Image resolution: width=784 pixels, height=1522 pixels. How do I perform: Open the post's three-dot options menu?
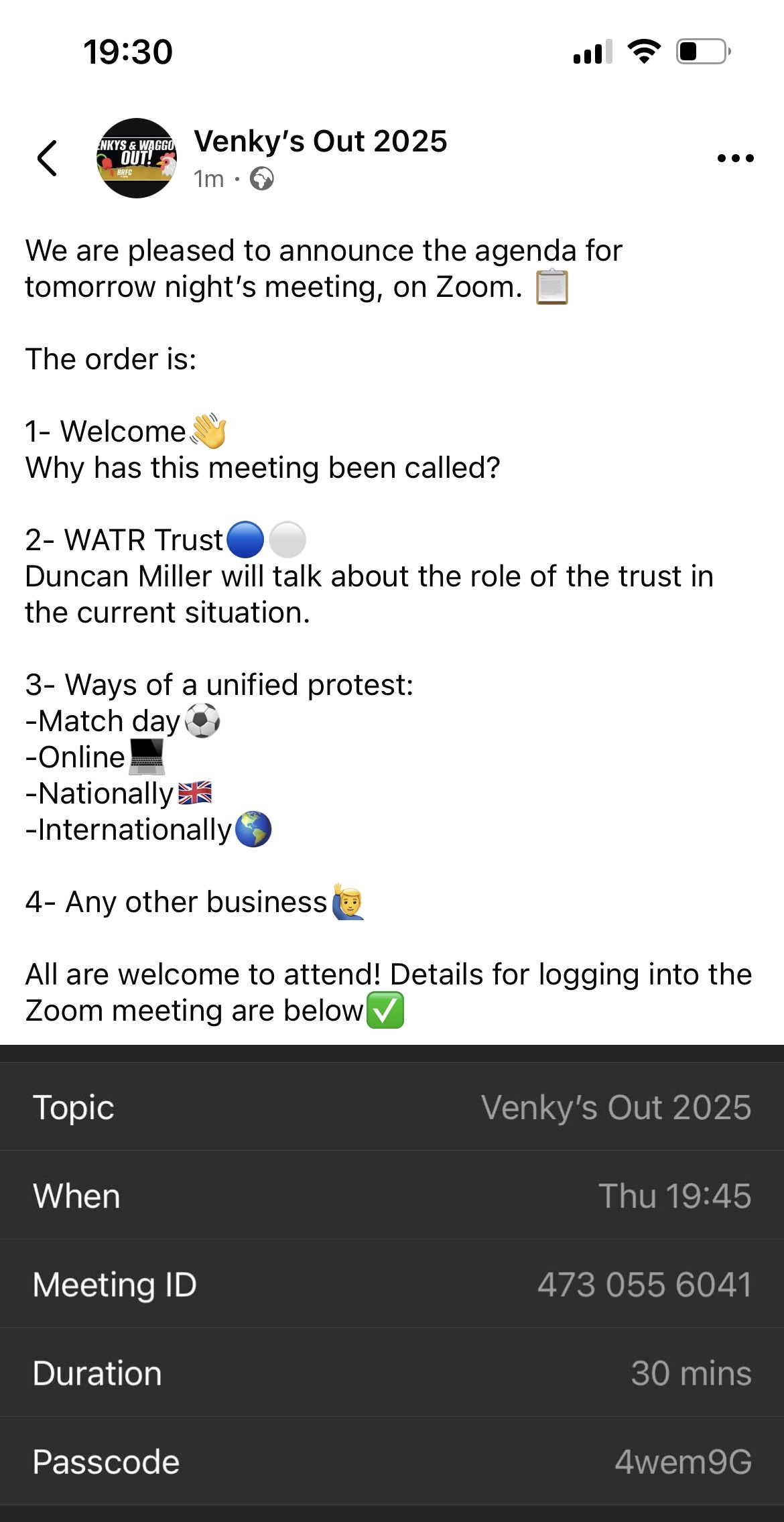[x=735, y=158]
